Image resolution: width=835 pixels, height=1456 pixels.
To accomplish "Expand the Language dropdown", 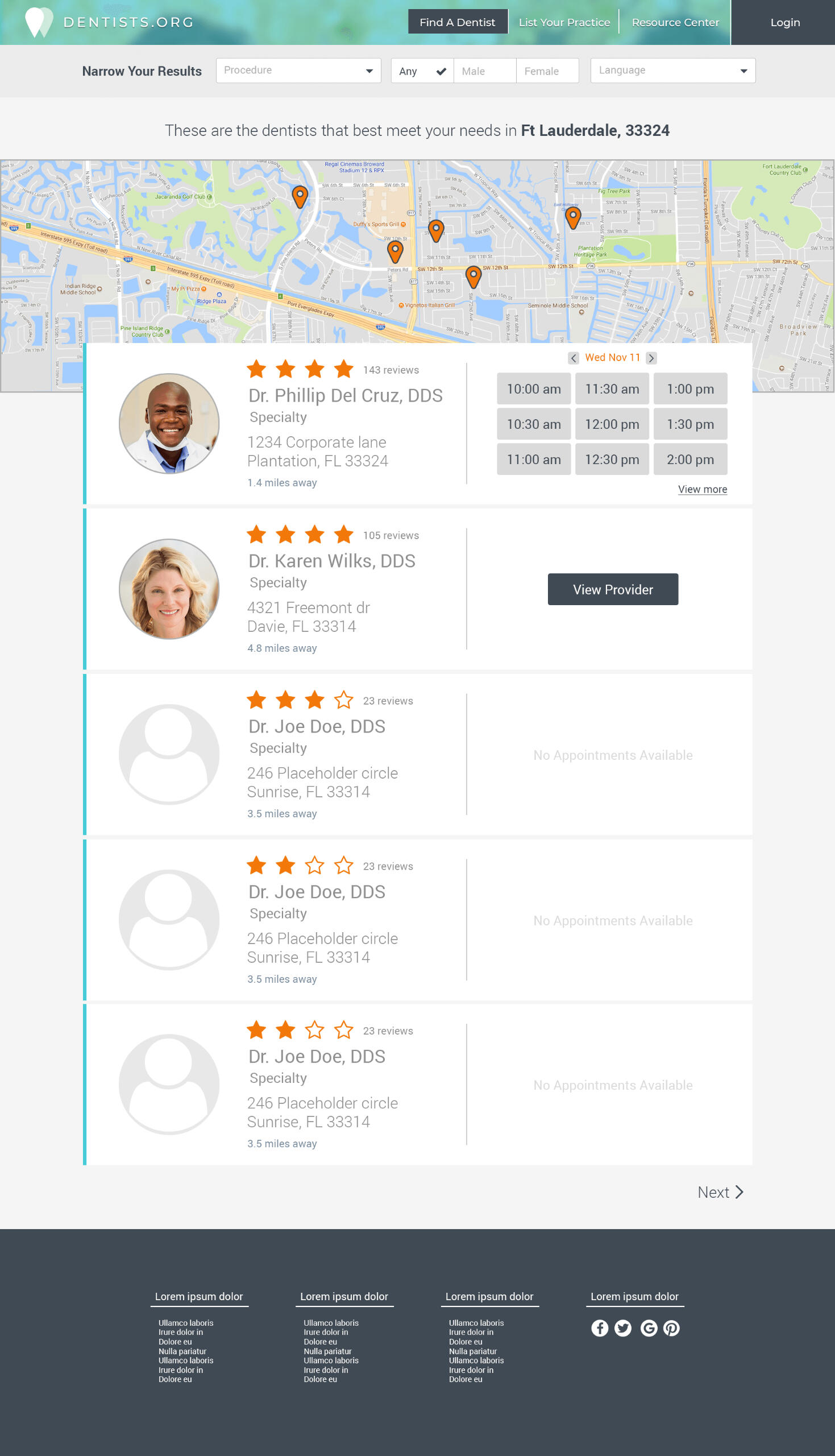I will [672, 71].
